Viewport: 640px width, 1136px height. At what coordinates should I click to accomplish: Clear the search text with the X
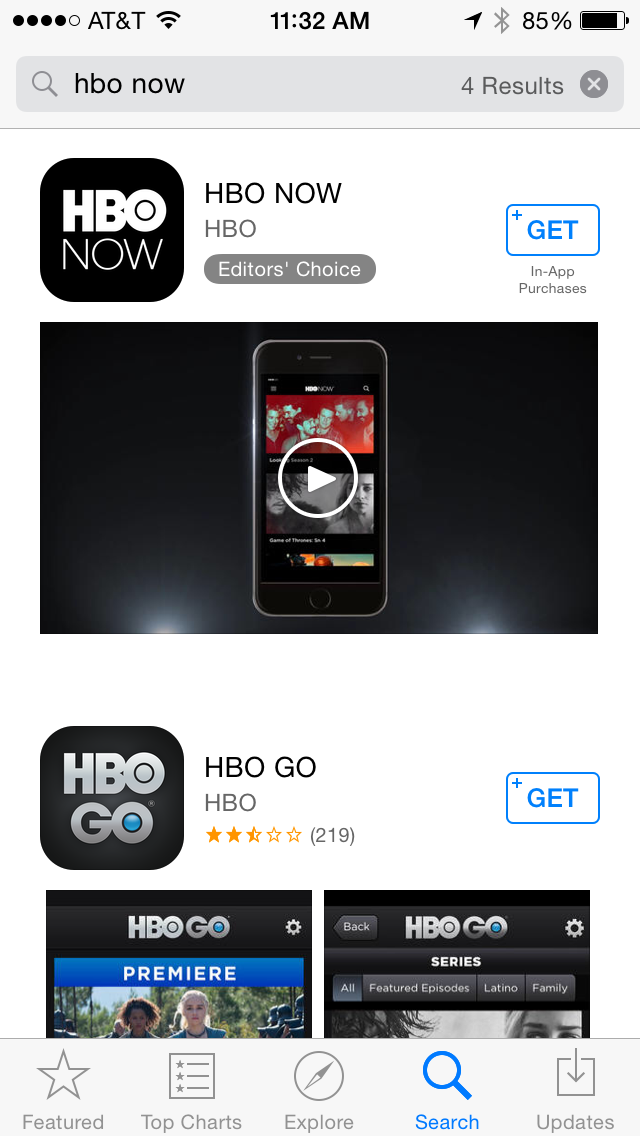594,85
